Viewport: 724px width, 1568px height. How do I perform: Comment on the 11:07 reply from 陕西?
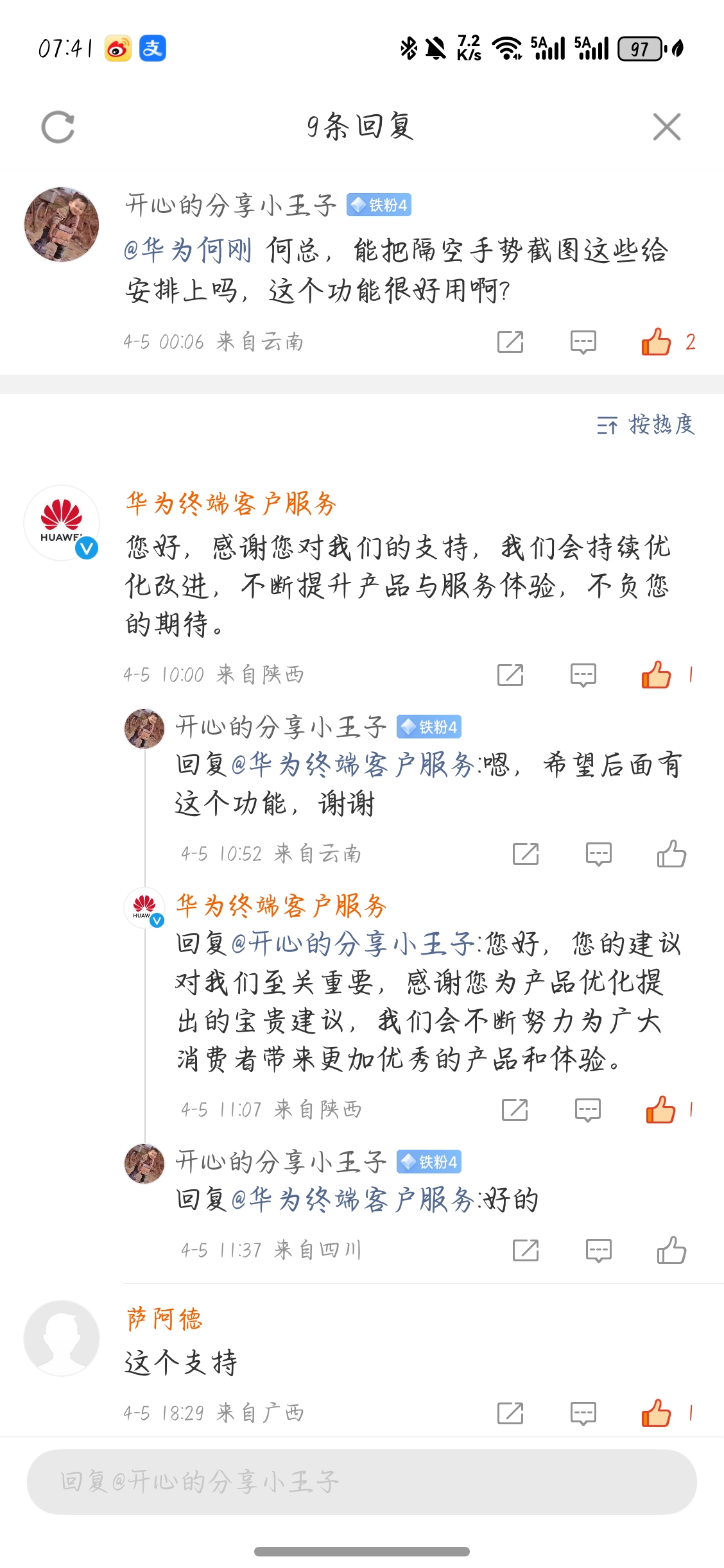coord(587,1110)
